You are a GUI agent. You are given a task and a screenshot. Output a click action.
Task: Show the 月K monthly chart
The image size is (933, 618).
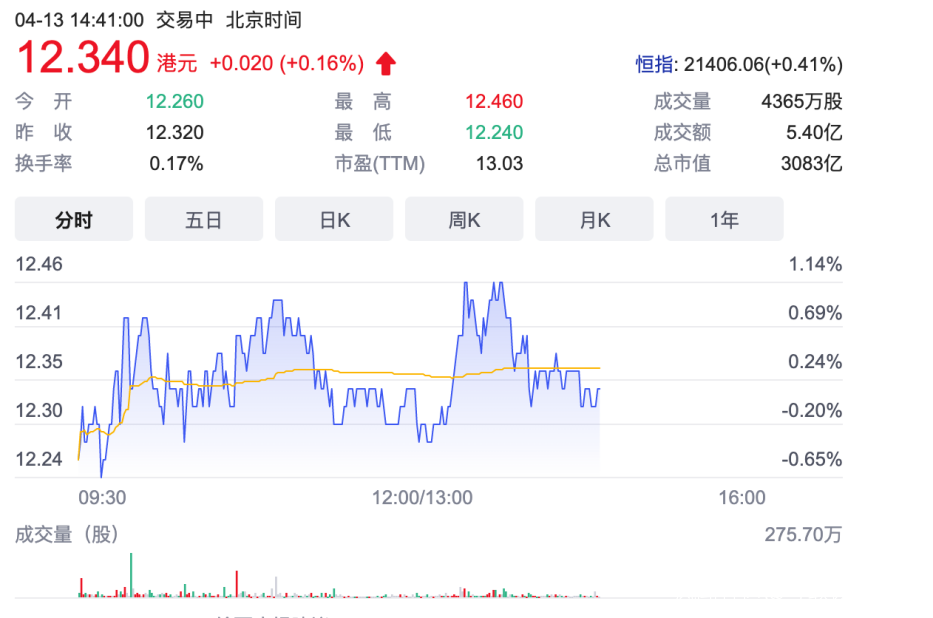(x=594, y=220)
